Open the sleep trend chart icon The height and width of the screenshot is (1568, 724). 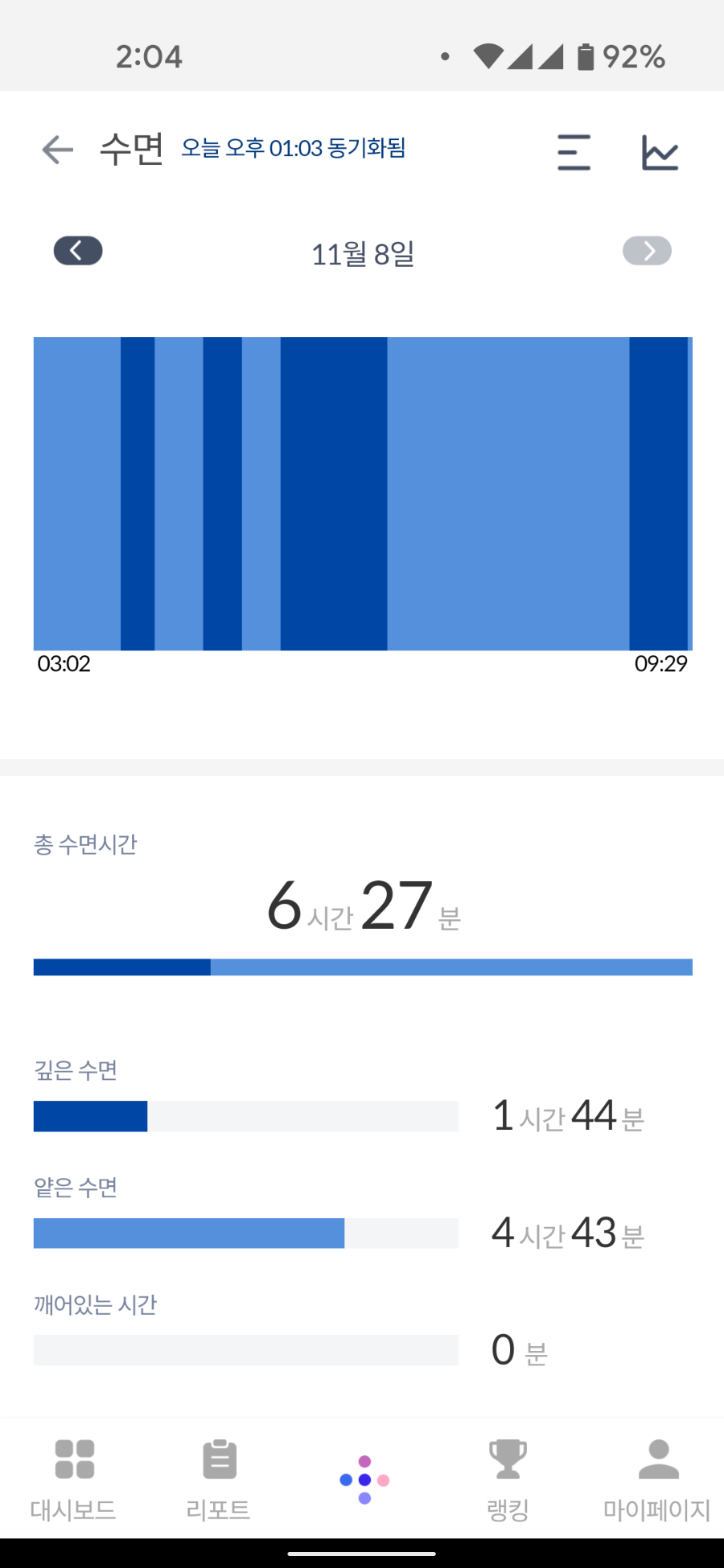click(x=660, y=152)
